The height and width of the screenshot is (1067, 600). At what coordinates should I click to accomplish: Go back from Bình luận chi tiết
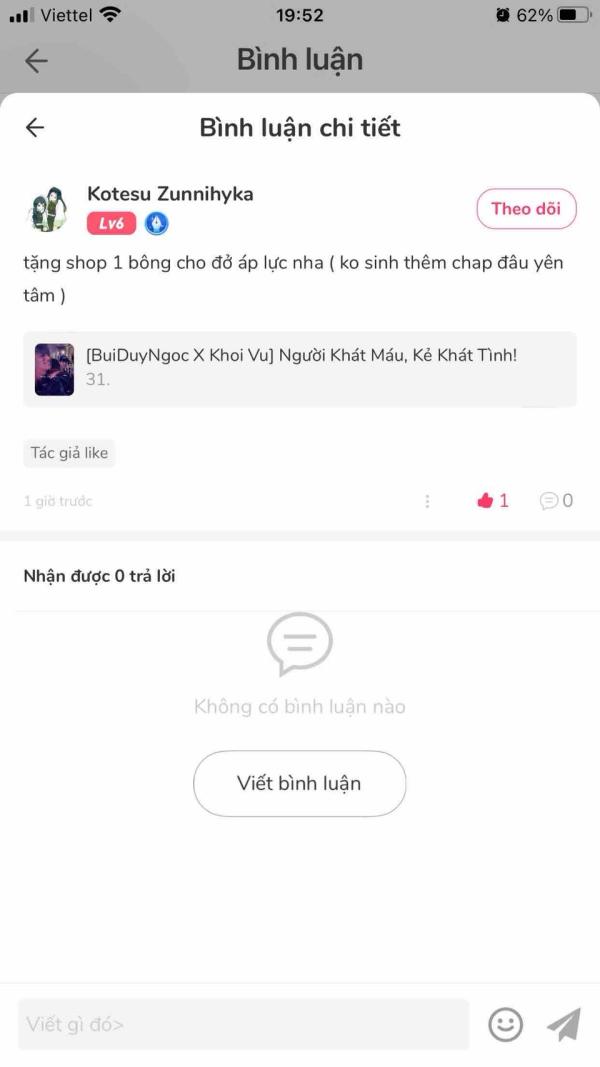coord(35,127)
